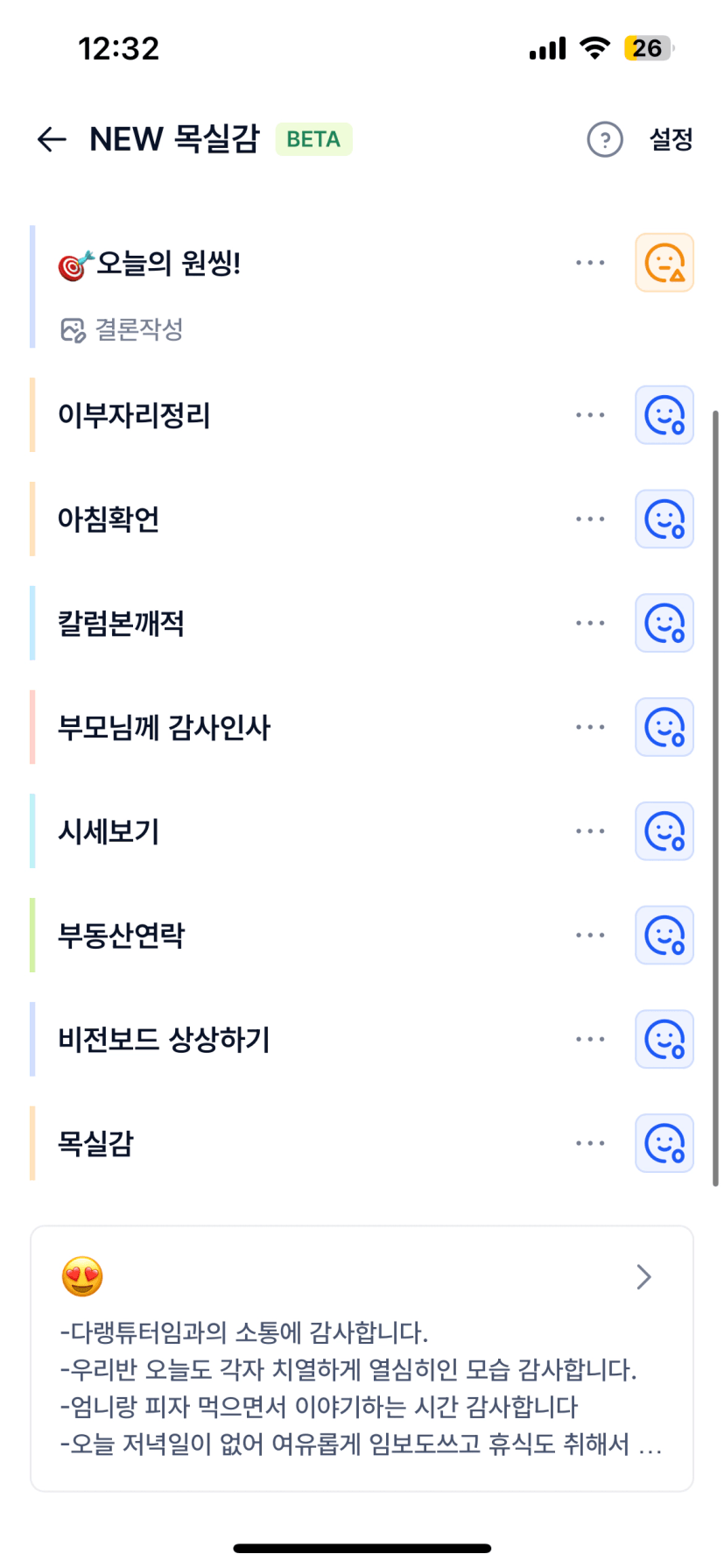Screen dimensions: 724x1568
Task: Open 설정 settings
Action: pyautogui.click(x=671, y=139)
